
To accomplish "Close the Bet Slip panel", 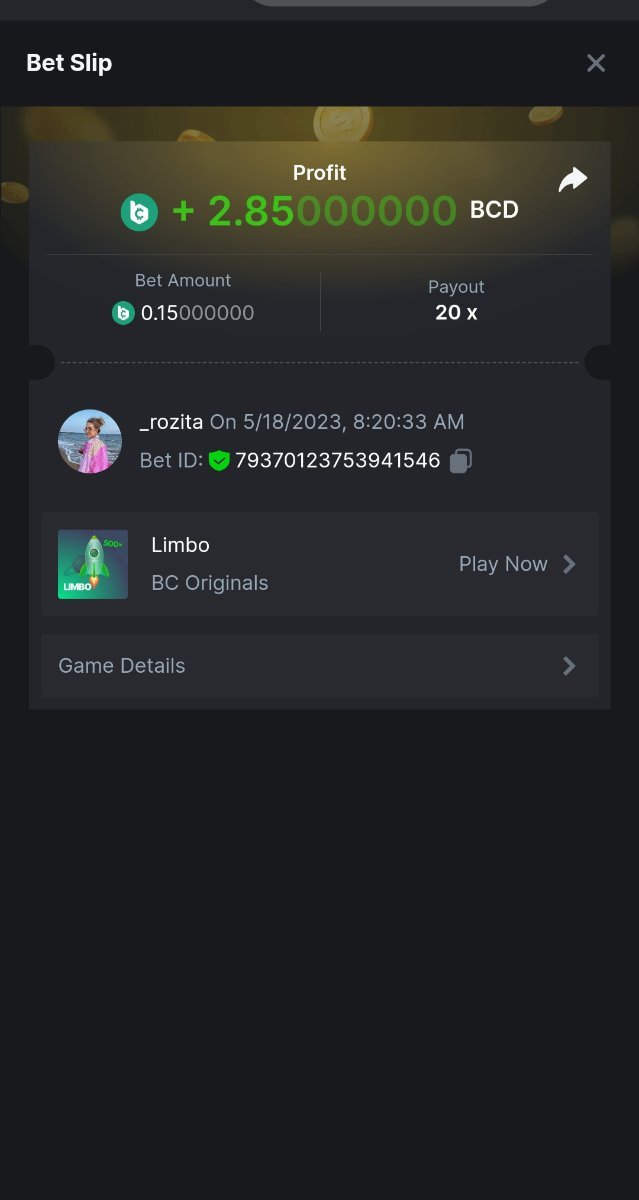I will click(596, 64).
